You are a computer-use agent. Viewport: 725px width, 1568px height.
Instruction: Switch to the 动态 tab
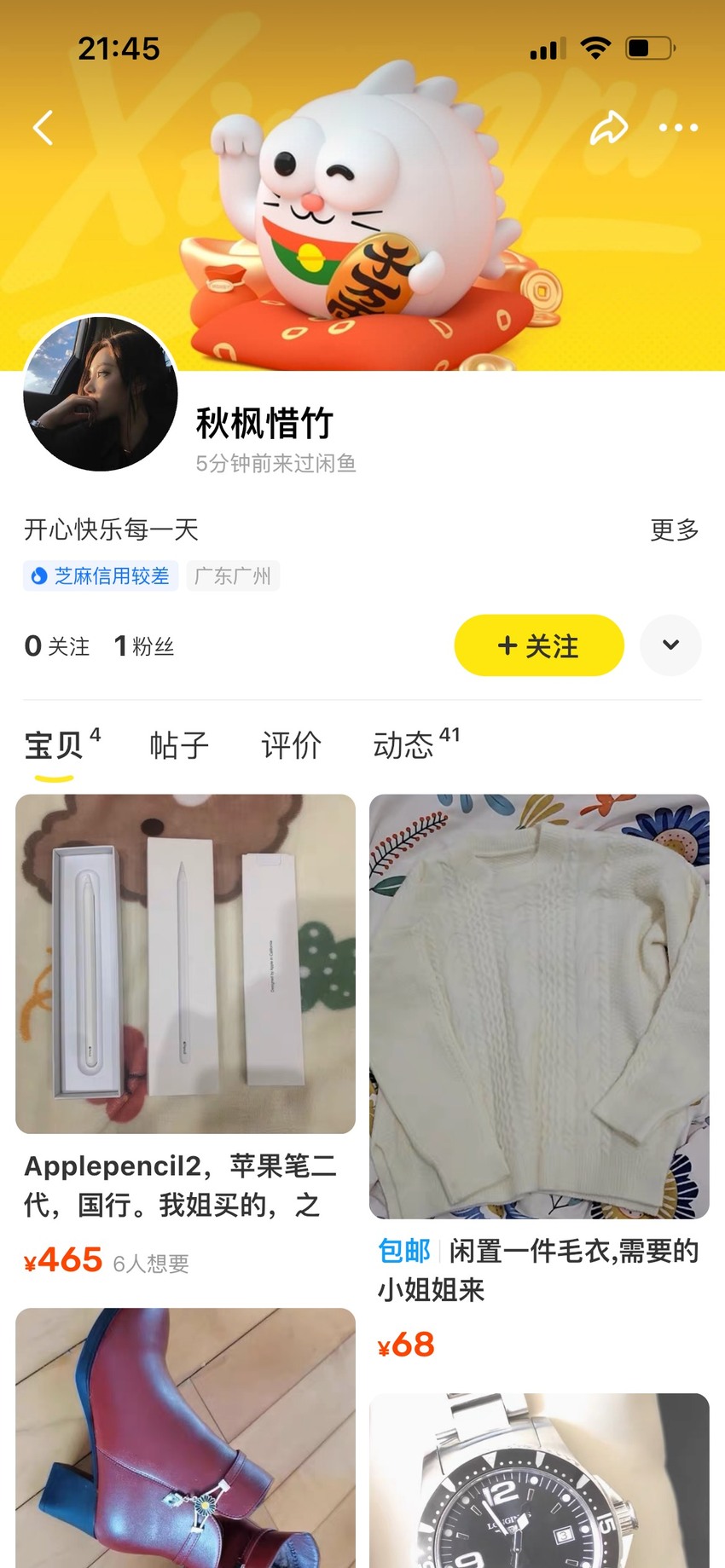click(x=415, y=743)
